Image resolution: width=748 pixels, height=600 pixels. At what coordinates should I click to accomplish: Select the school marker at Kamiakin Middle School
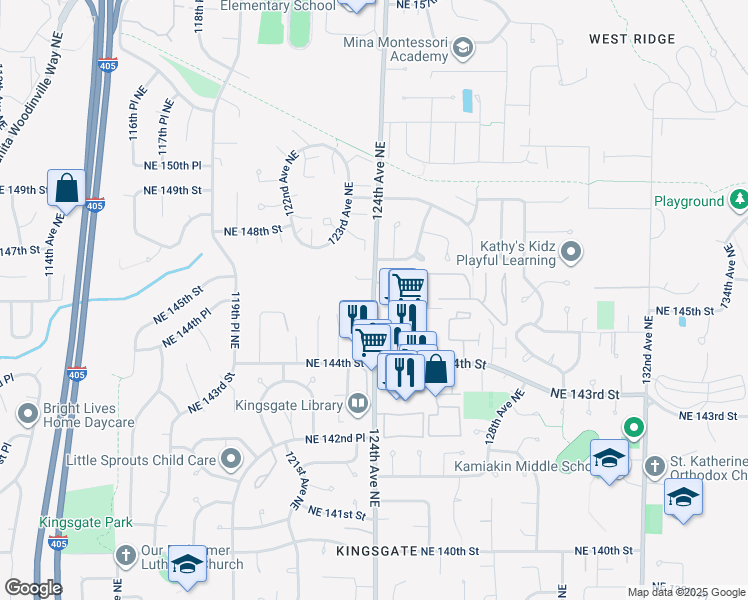pyautogui.click(x=609, y=458)
